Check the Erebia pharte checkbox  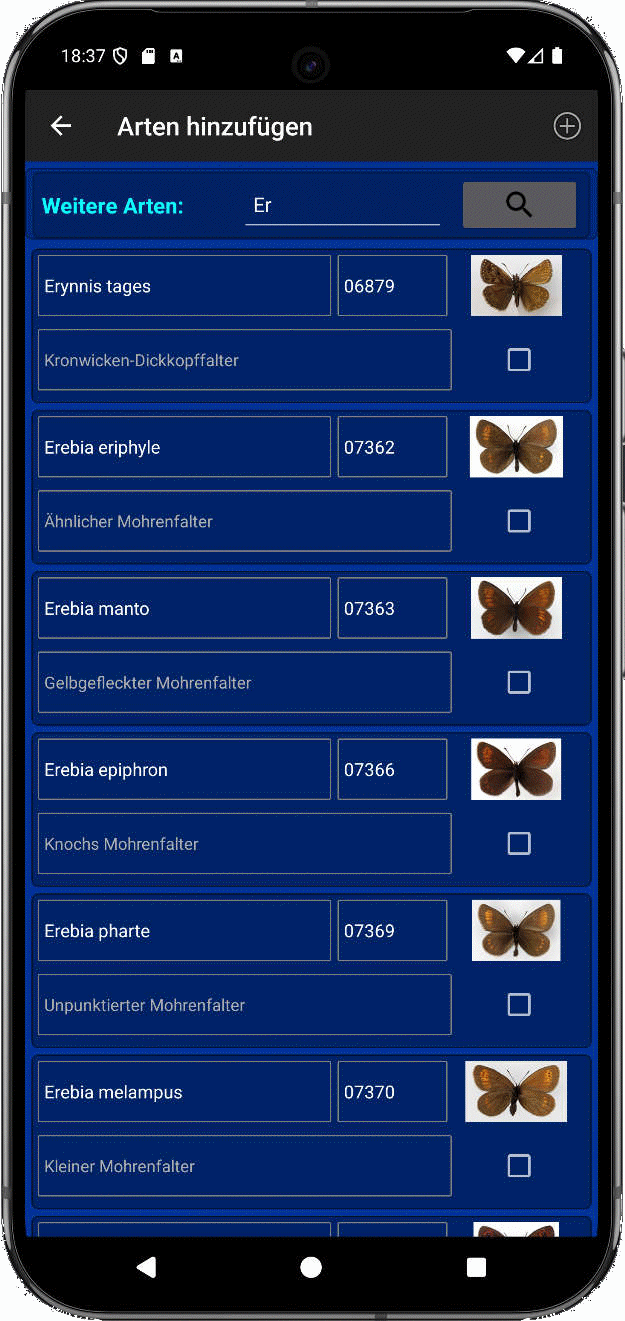(x=519, y=1004)
